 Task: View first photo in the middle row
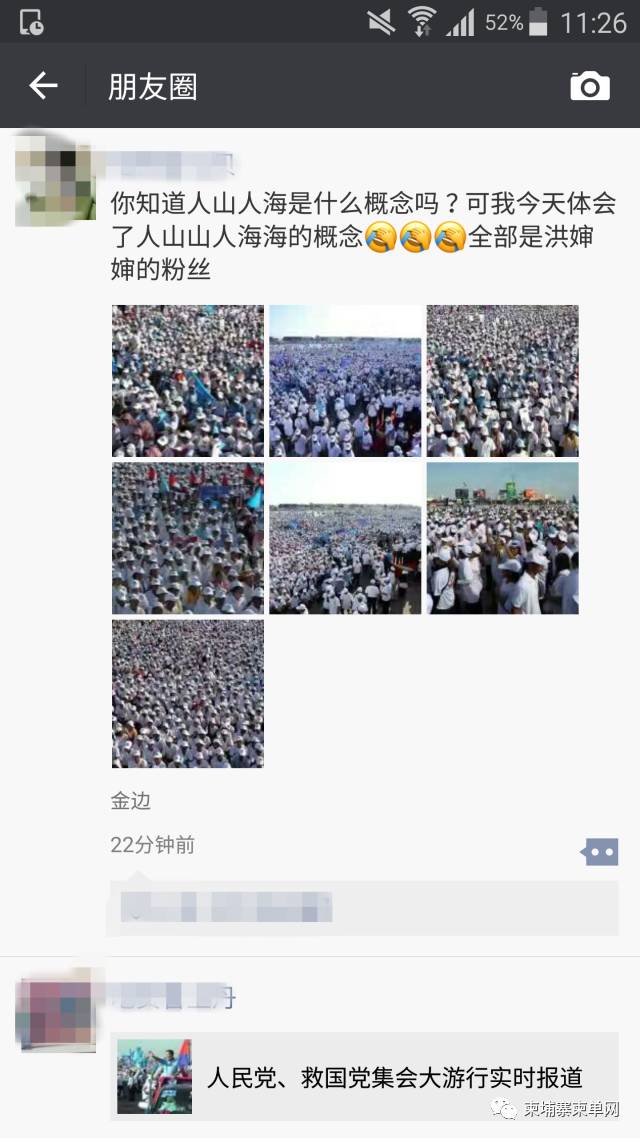tap(188, 538)
